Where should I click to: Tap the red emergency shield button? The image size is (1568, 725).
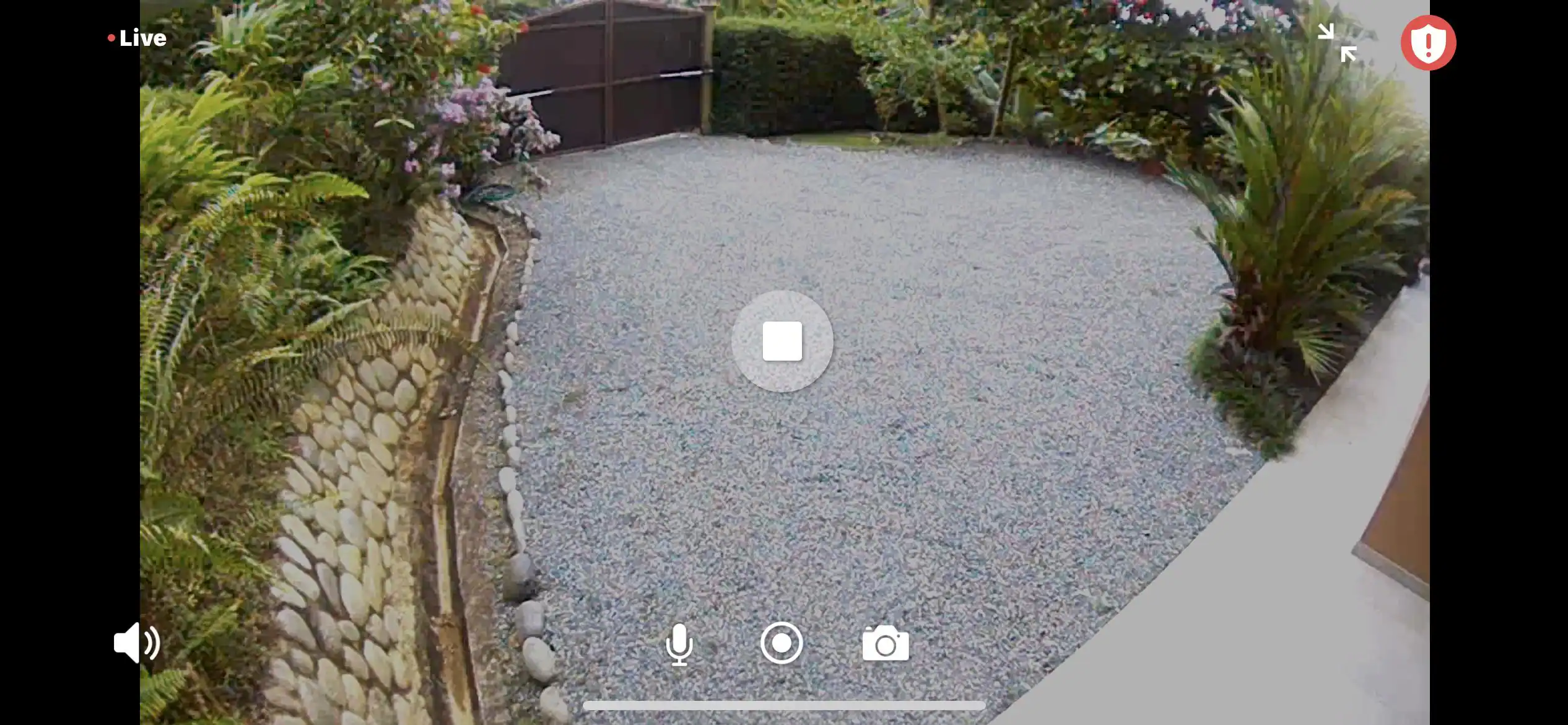point(1428,43)
